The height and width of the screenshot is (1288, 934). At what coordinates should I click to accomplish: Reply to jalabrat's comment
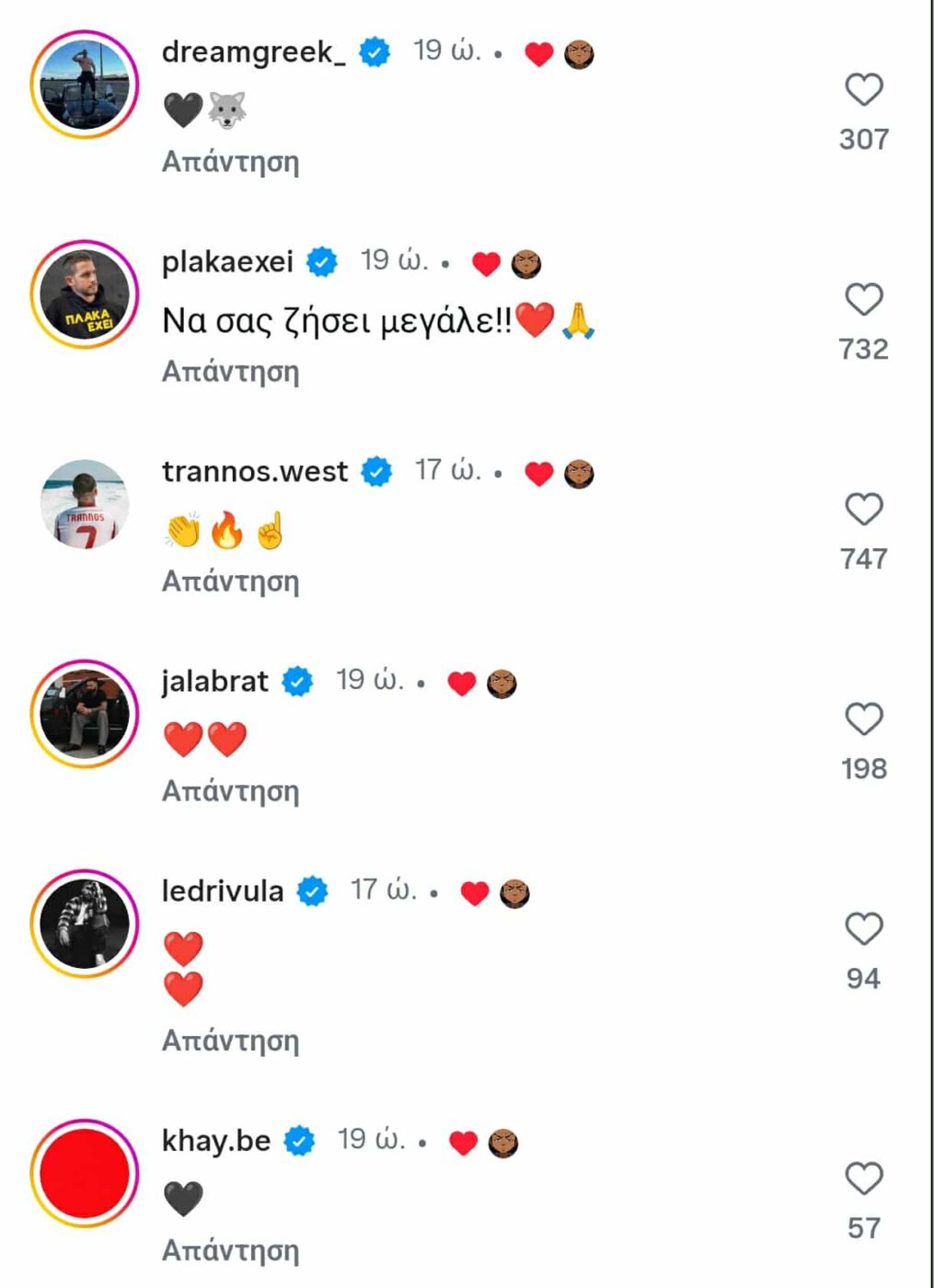point(230,791)
